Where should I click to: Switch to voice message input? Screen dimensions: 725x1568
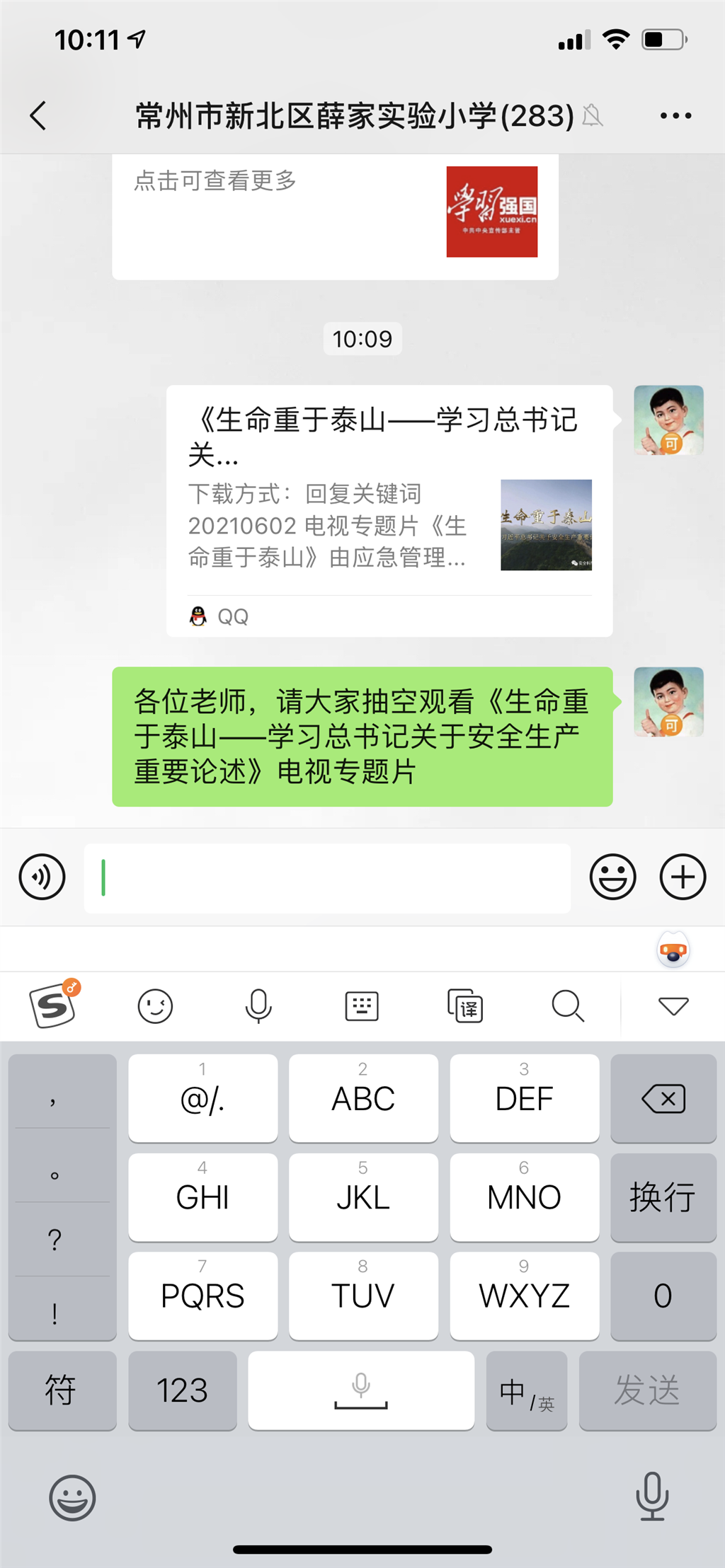pyautogui.click(x=42, y=877)
